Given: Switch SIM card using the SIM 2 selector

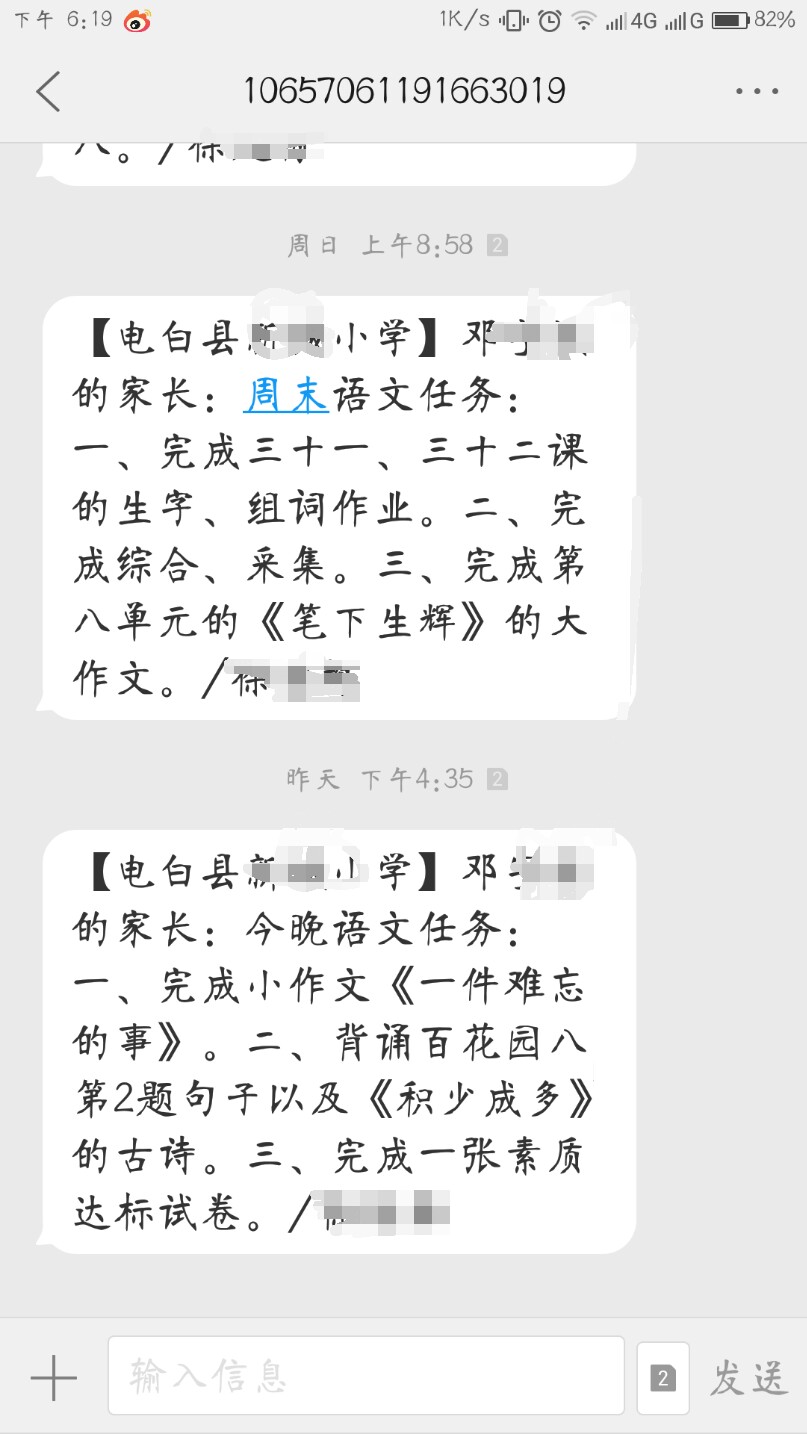Looking at the screenshot, I should point(662,1378).
